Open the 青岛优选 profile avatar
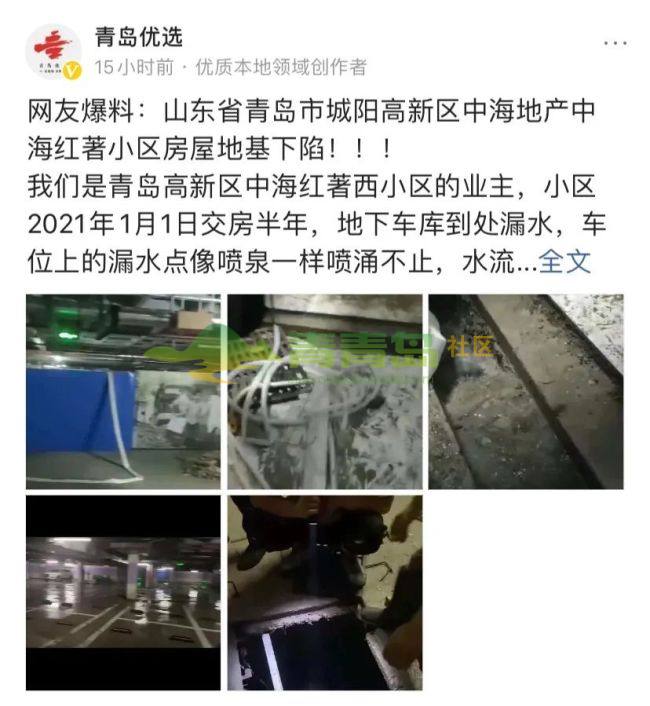This screenshot has height=706, width=650. pos(54,51)
